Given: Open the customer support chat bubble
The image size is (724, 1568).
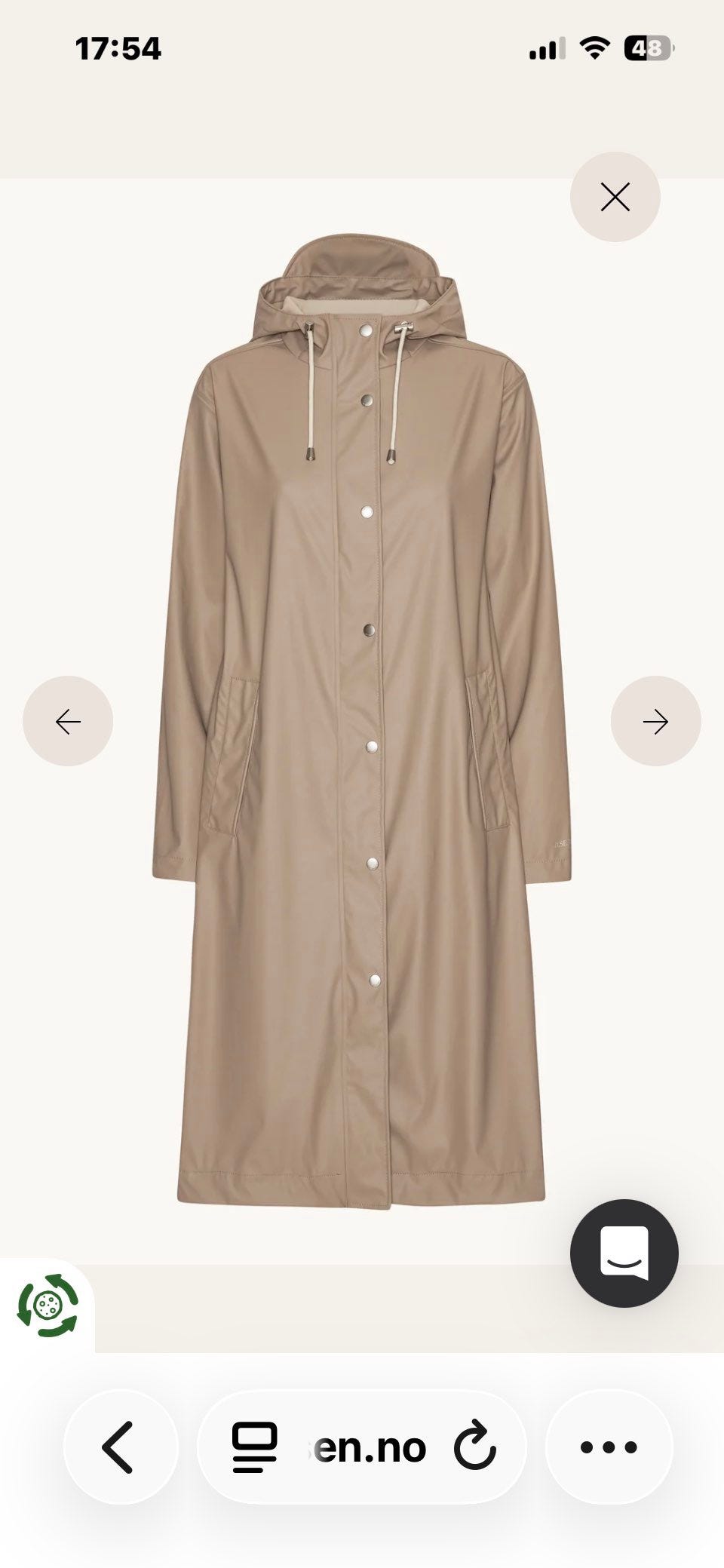Looking at the screenshot, I should pyautogui.click(x=624, y=1253).
